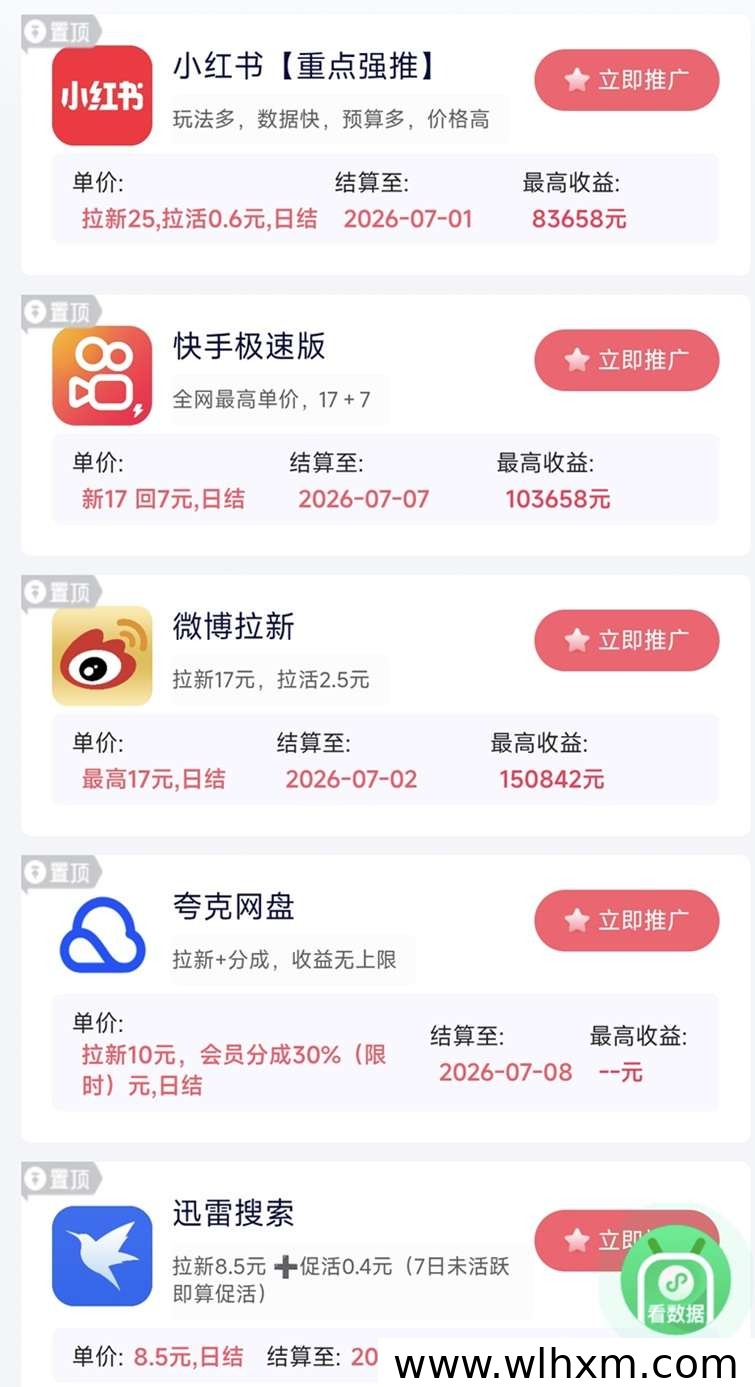
Task: Start promoting 夸克网盘 via 立即推广
Action: [626, 920]
